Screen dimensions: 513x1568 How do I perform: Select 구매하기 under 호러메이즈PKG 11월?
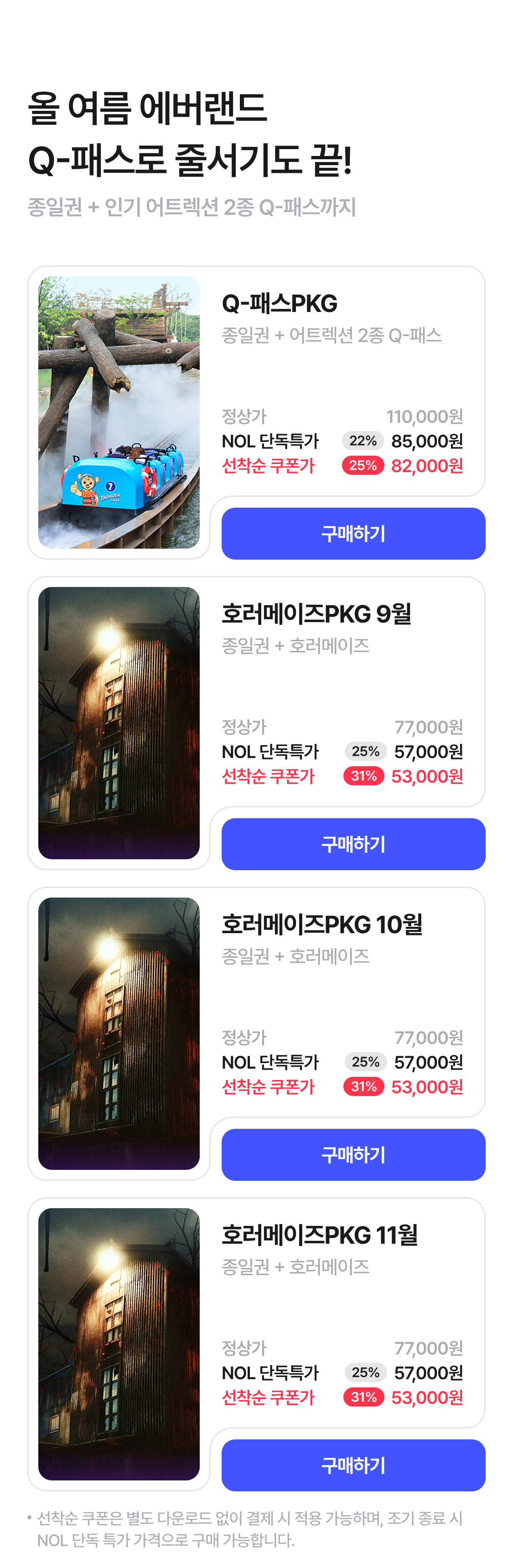pyautogui.click(x=353, y=1464)
